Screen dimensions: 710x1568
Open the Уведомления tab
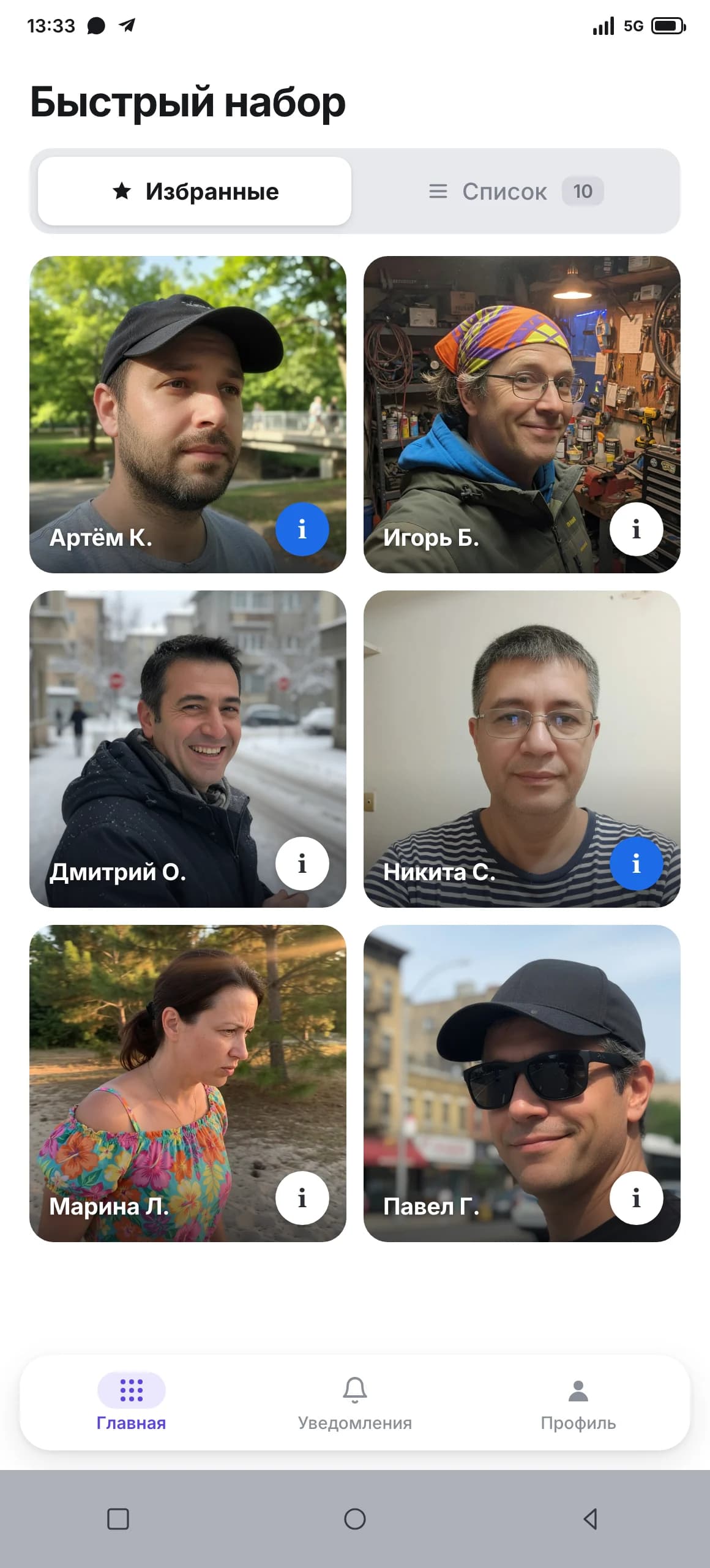click(355, 1403)
